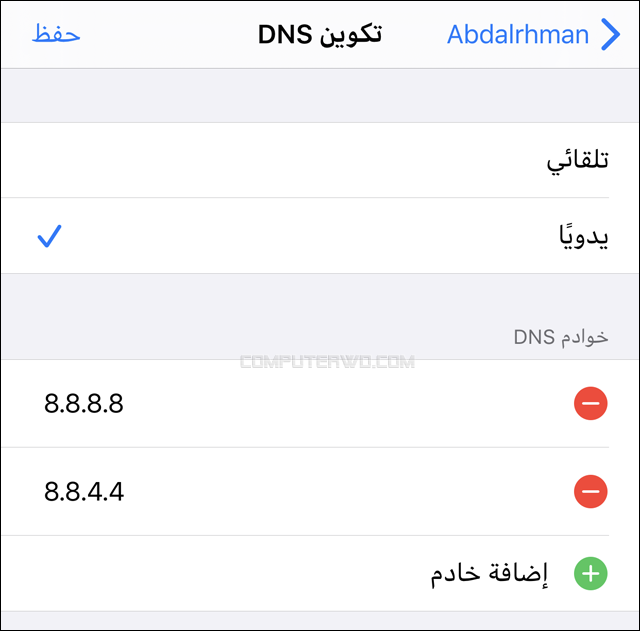Edit the 8.8.4.4 server address
Image resolution: width=640 pixels, height=631 pixels.
[x=84, y=491]
